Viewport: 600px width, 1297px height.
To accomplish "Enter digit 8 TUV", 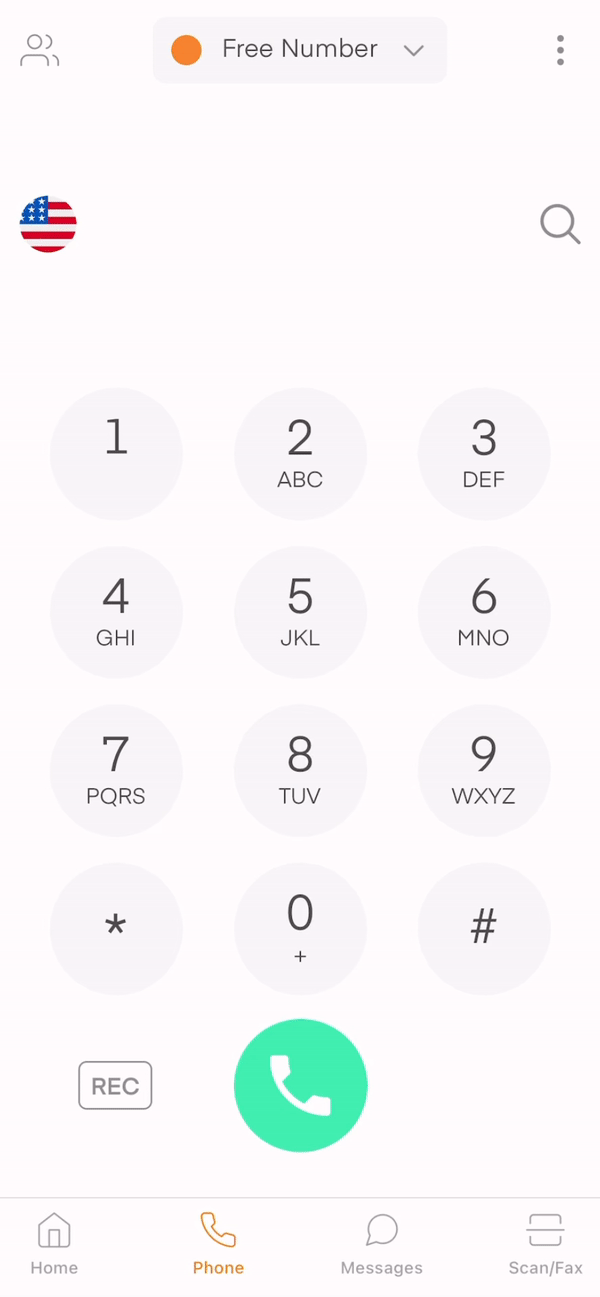I will (x=300, y=770).
